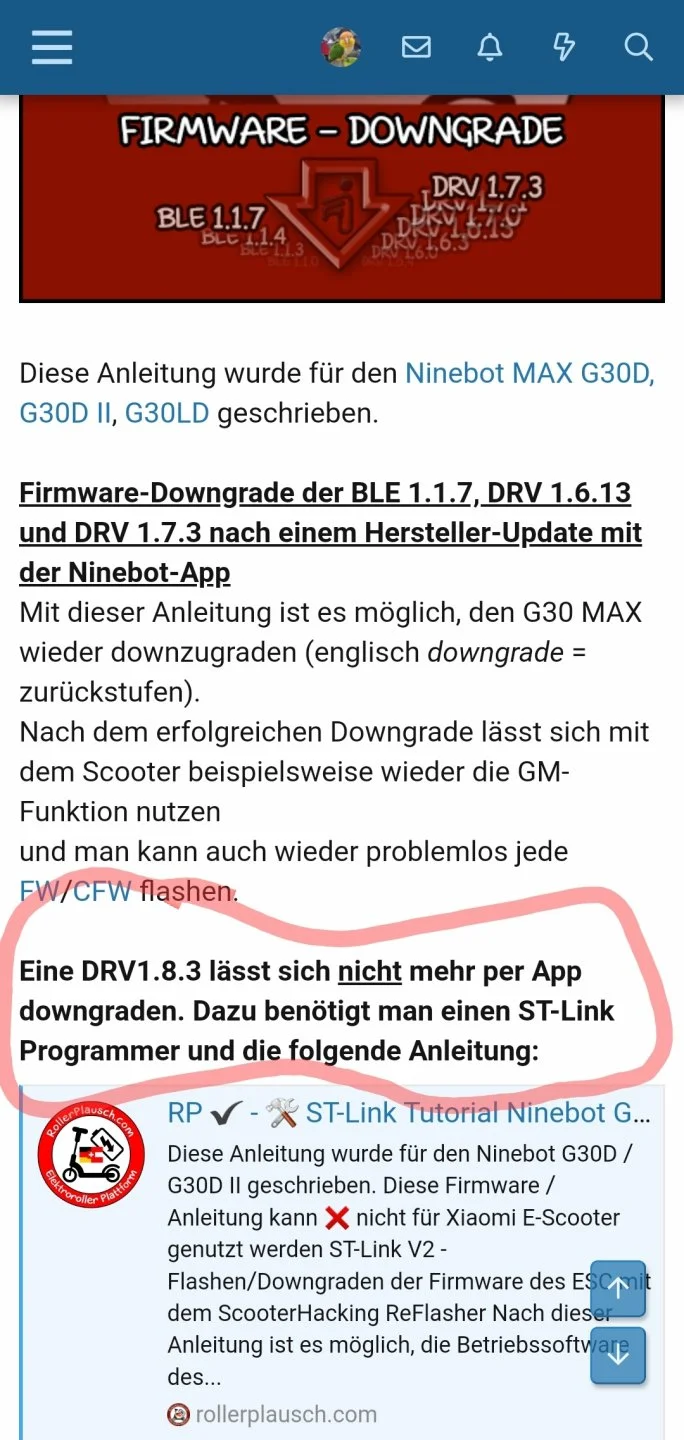Follow the Ninebot MAX G30D link
Image resolution: width=684 pixels, height=1440 pixels.
[529, 374]
